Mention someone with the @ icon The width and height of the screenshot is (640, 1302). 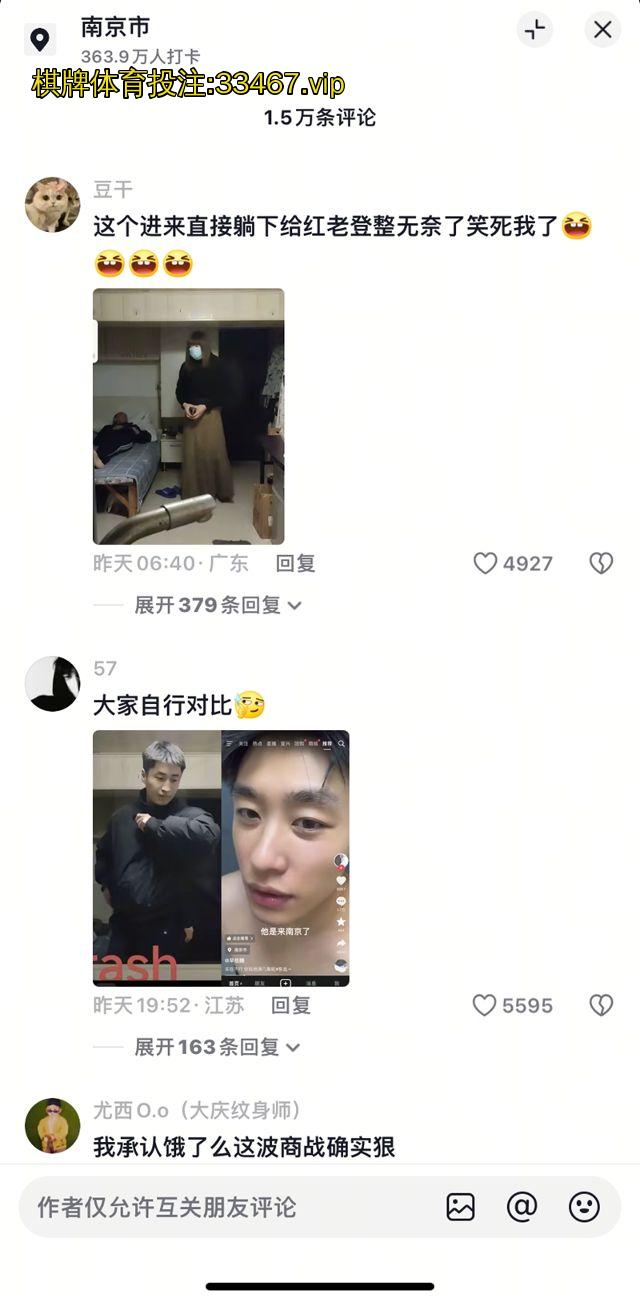tap(522, 1207)
